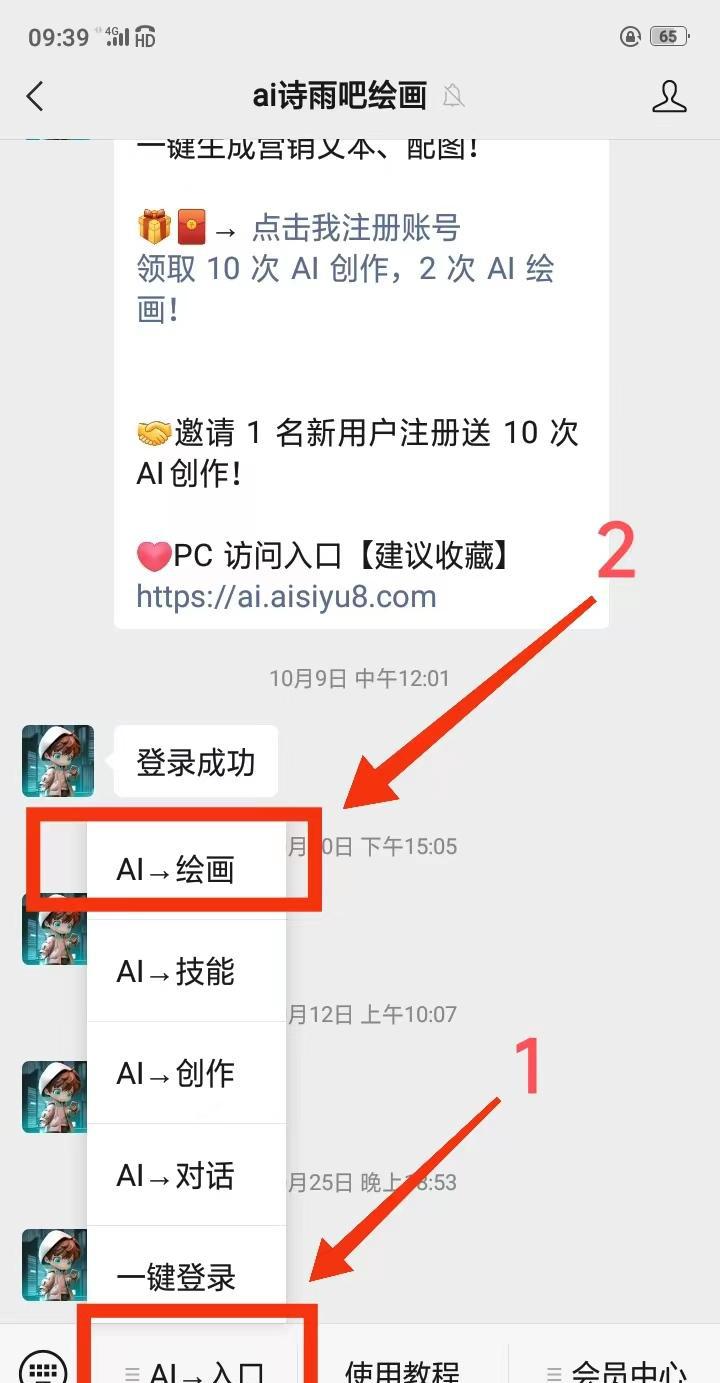Open the 点击我注册账号 link
The image size is (720, 1383).
point(355,228)
